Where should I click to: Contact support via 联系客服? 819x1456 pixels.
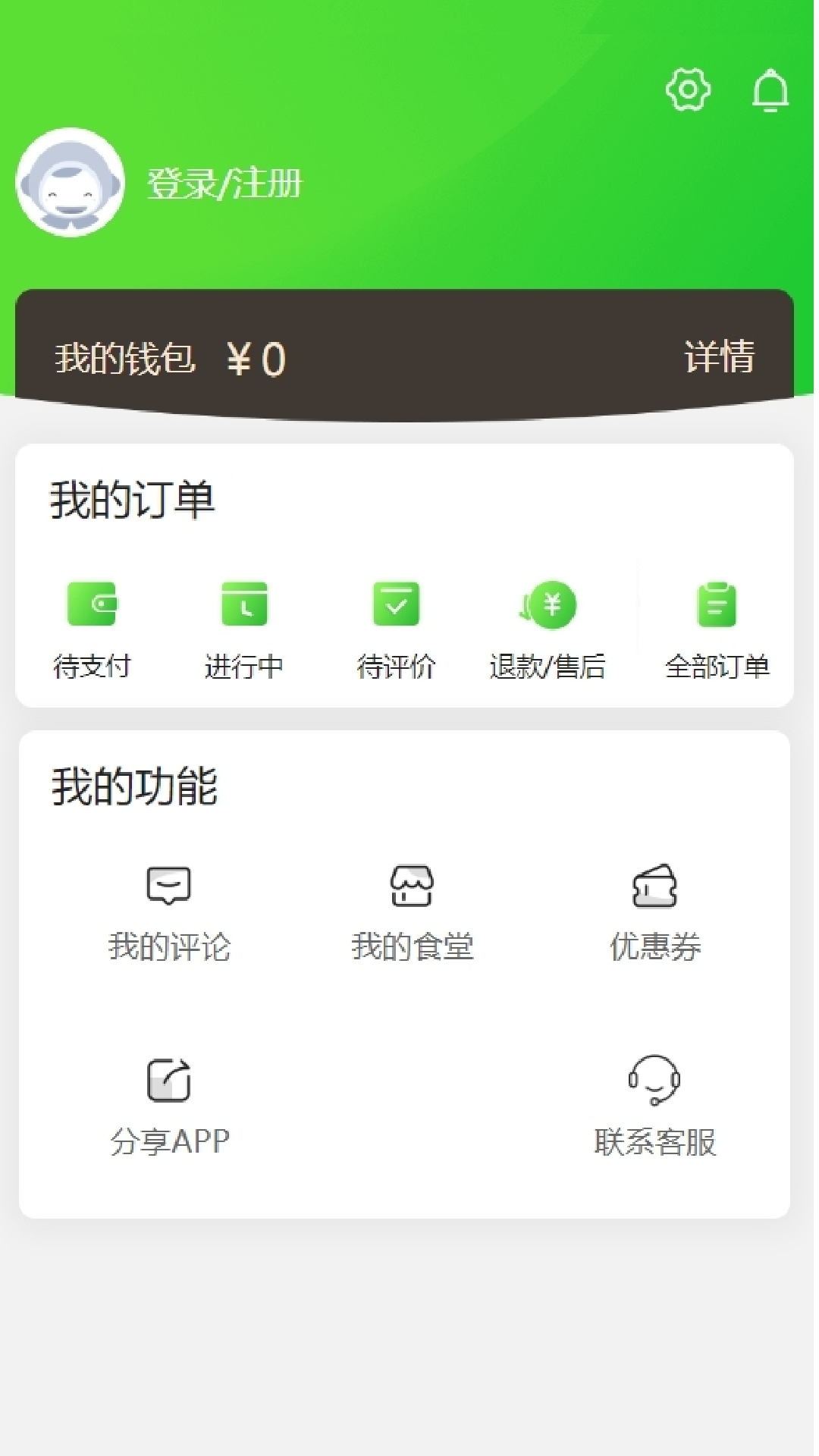[655, 1107]
